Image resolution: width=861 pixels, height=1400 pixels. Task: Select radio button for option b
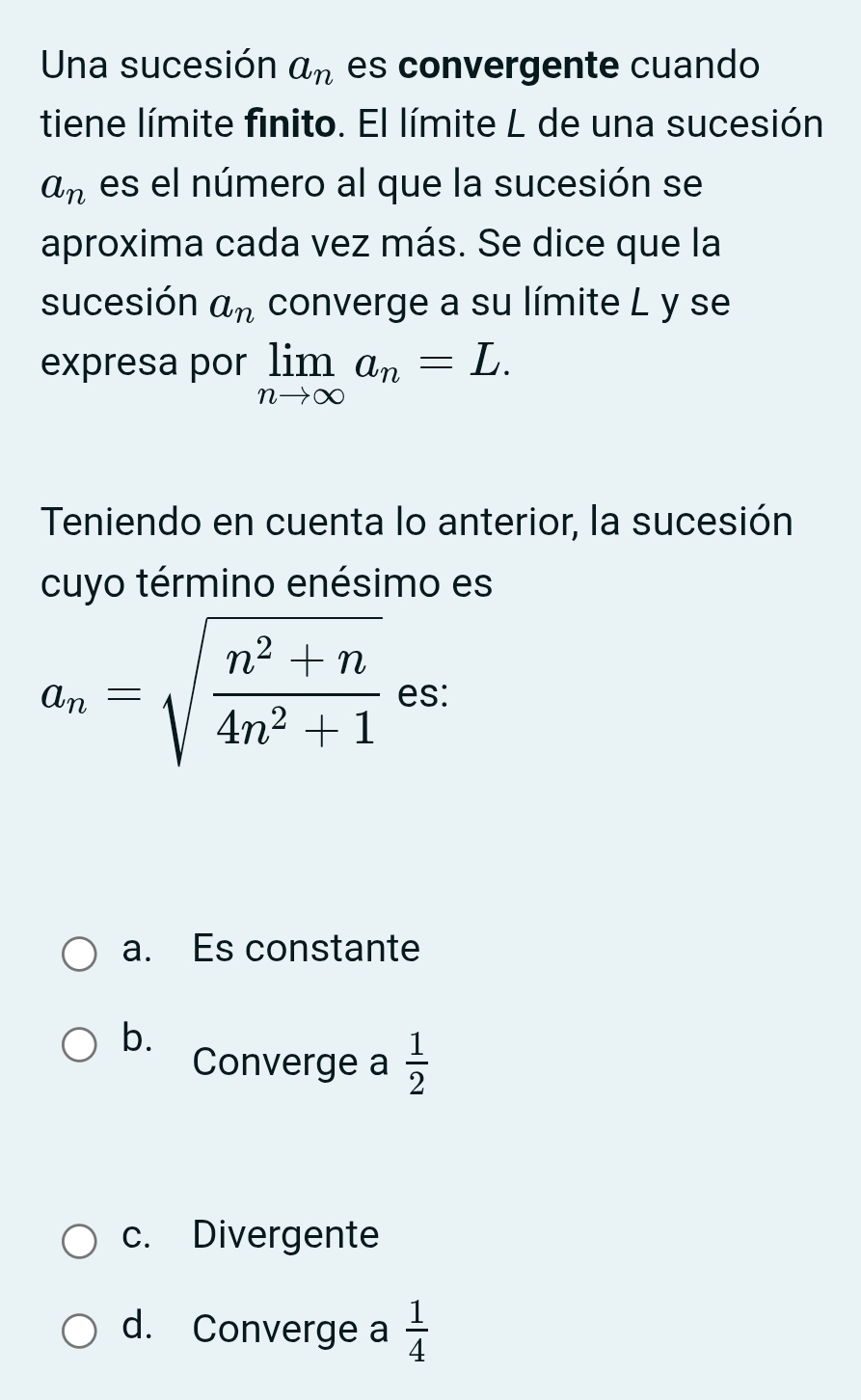[79, 1045]
